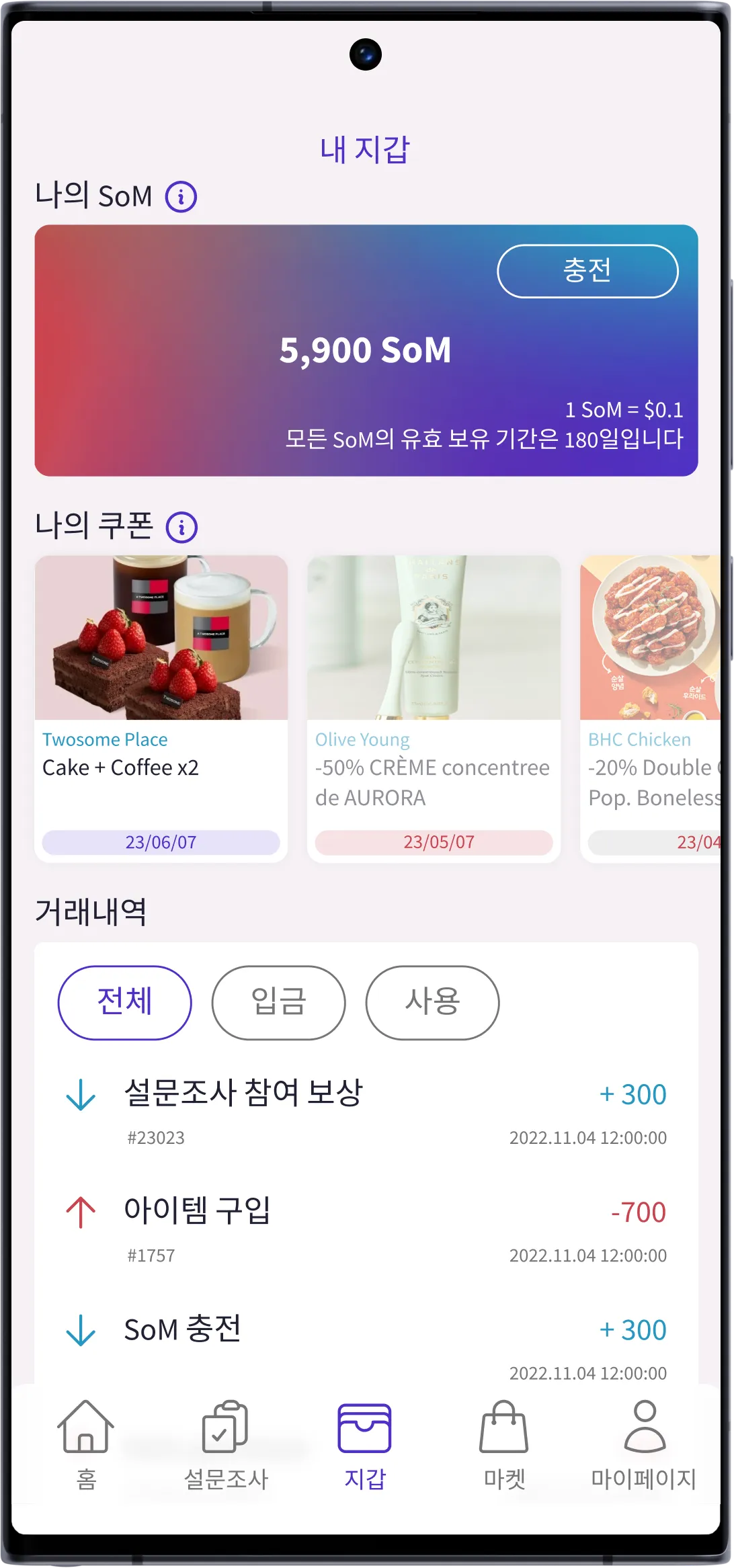Select the 전체 filter chip

pos(124,1002)
